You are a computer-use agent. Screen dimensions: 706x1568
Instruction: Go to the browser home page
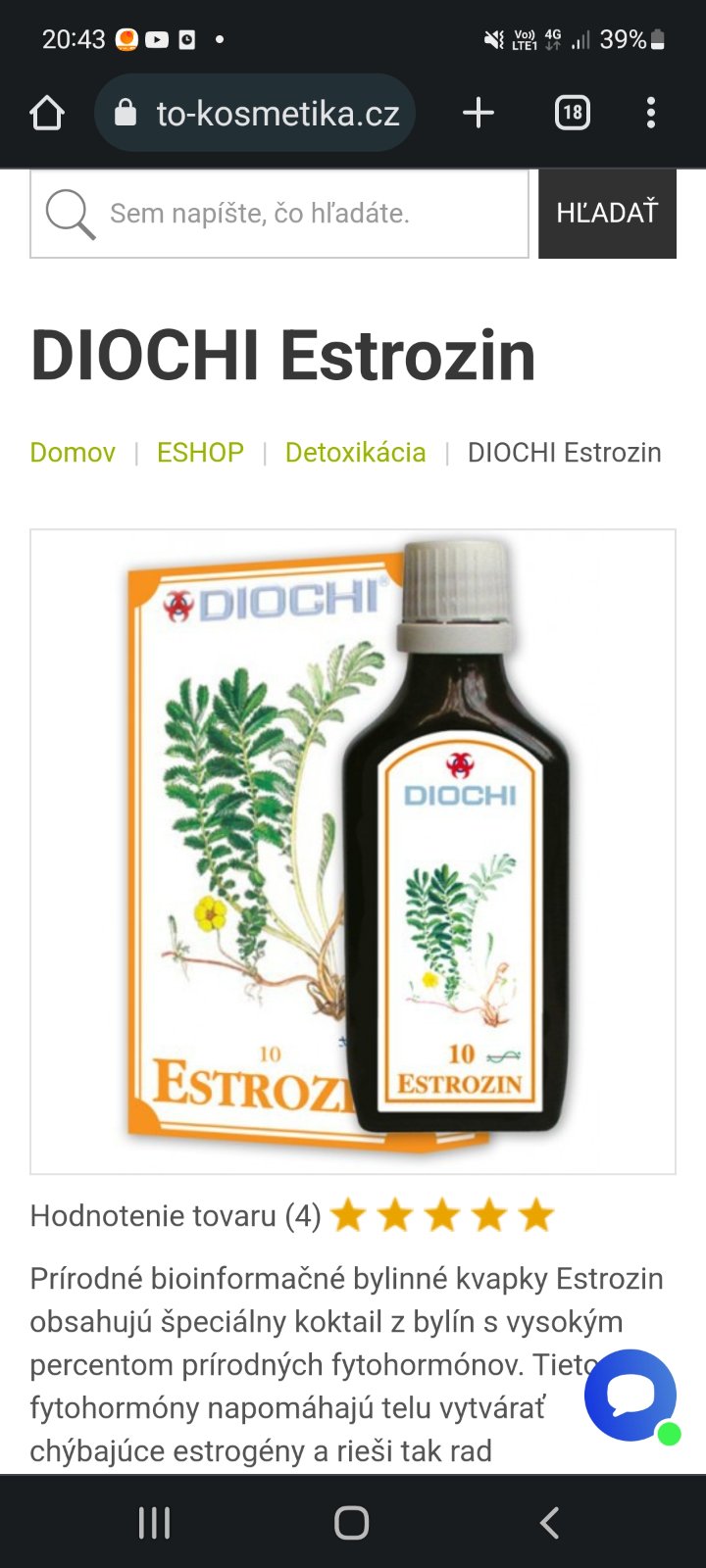point(47,114)
